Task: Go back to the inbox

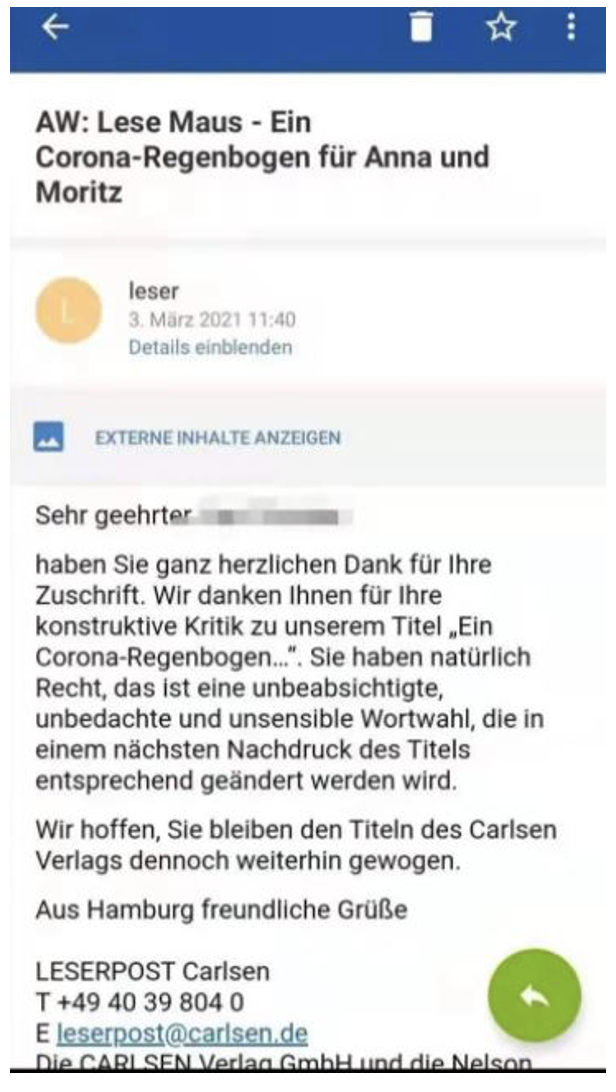Action: coord(56,28)
